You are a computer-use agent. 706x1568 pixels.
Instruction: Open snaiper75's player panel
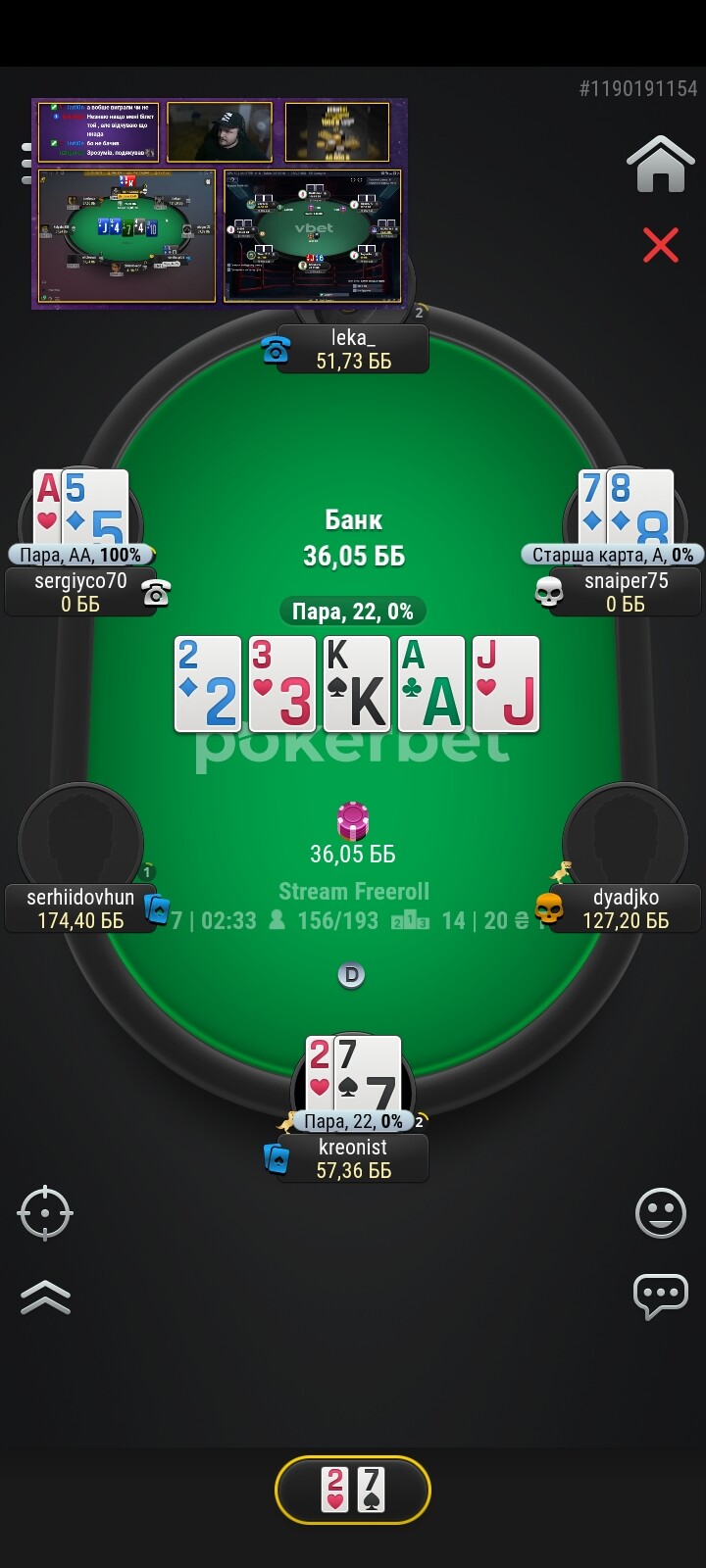[626, 592]
